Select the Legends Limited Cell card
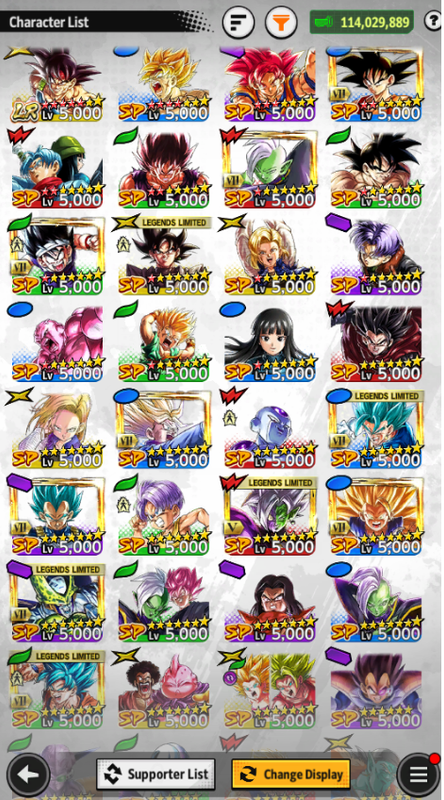Screen dimensions: 444x800 click(57, 604)
